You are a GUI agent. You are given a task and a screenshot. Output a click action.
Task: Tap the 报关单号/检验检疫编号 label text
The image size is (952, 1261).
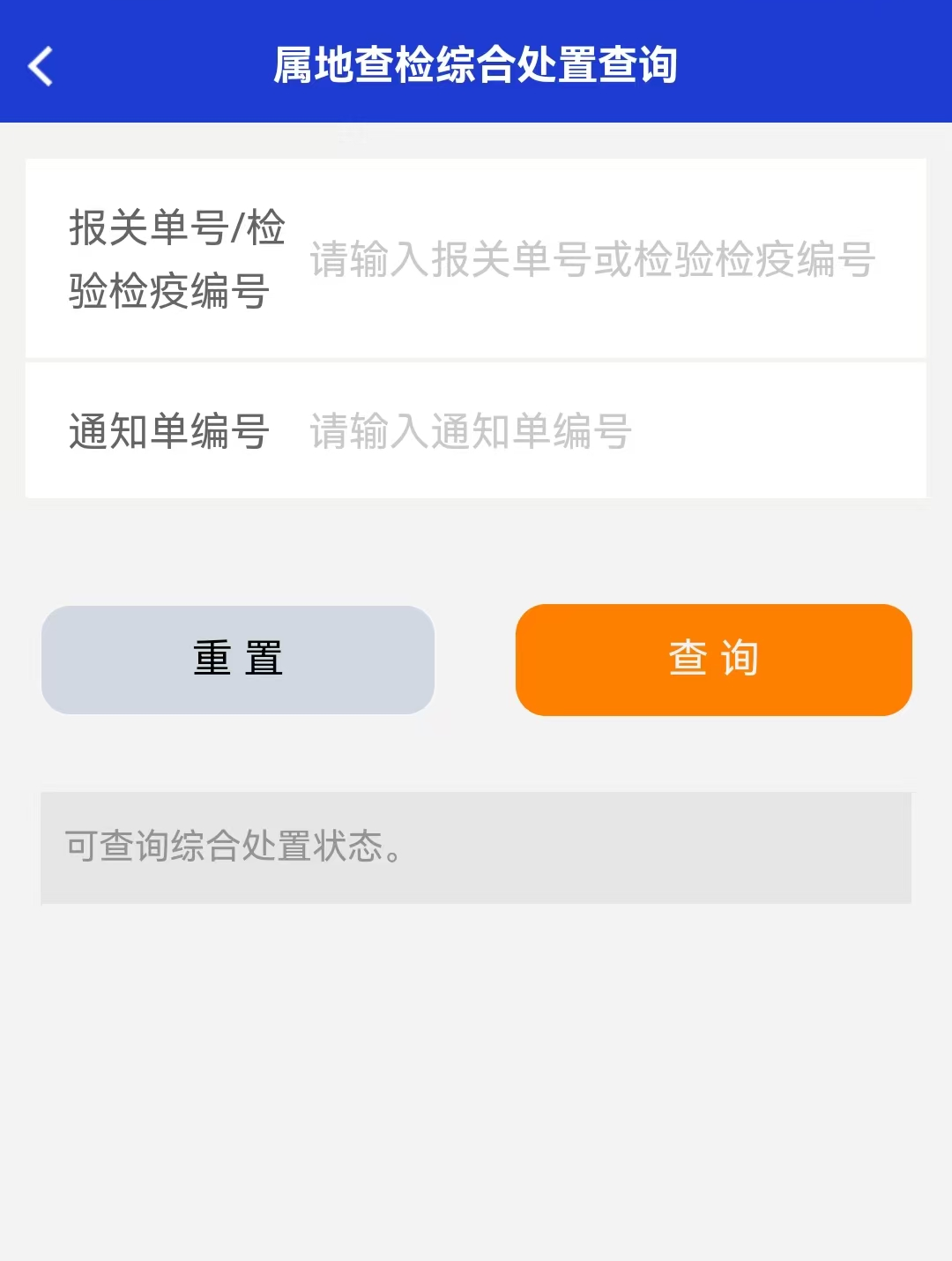[174, 260]
